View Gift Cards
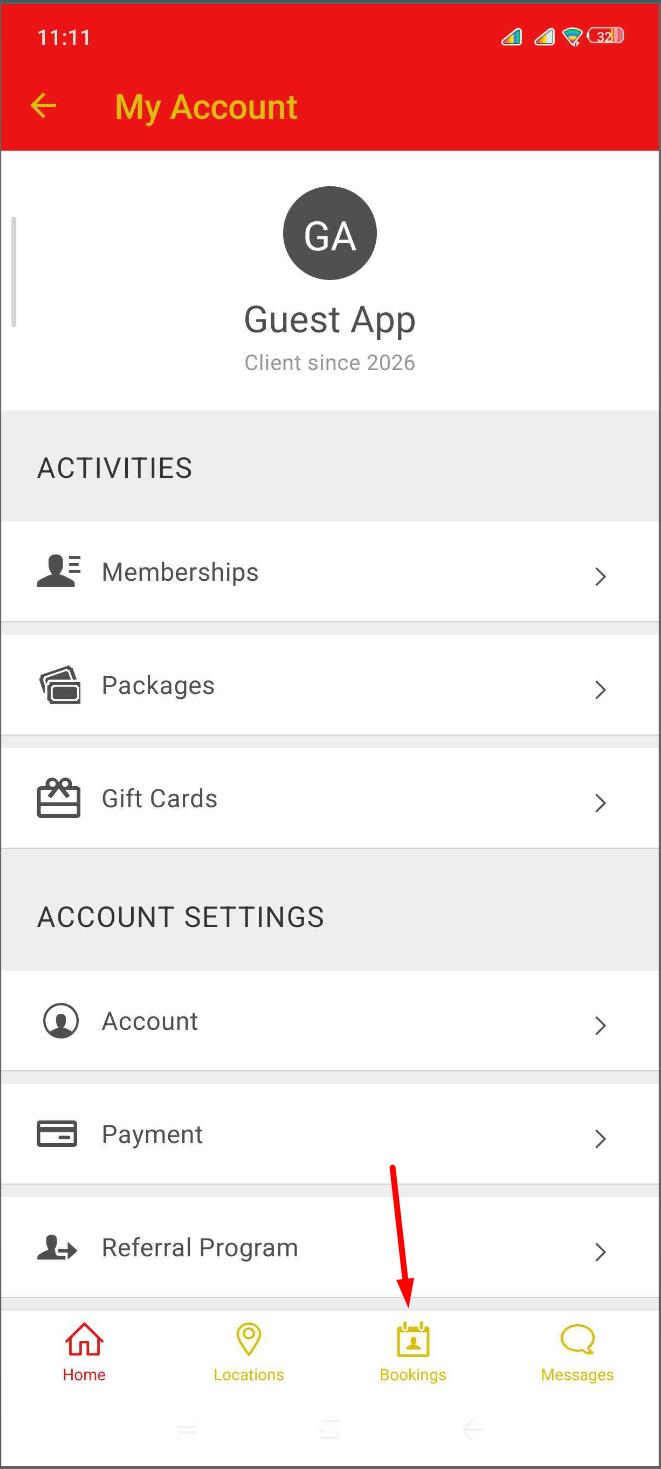Image resolution: width=661 pixels, height=1469 pixels. tap(329, 799)
